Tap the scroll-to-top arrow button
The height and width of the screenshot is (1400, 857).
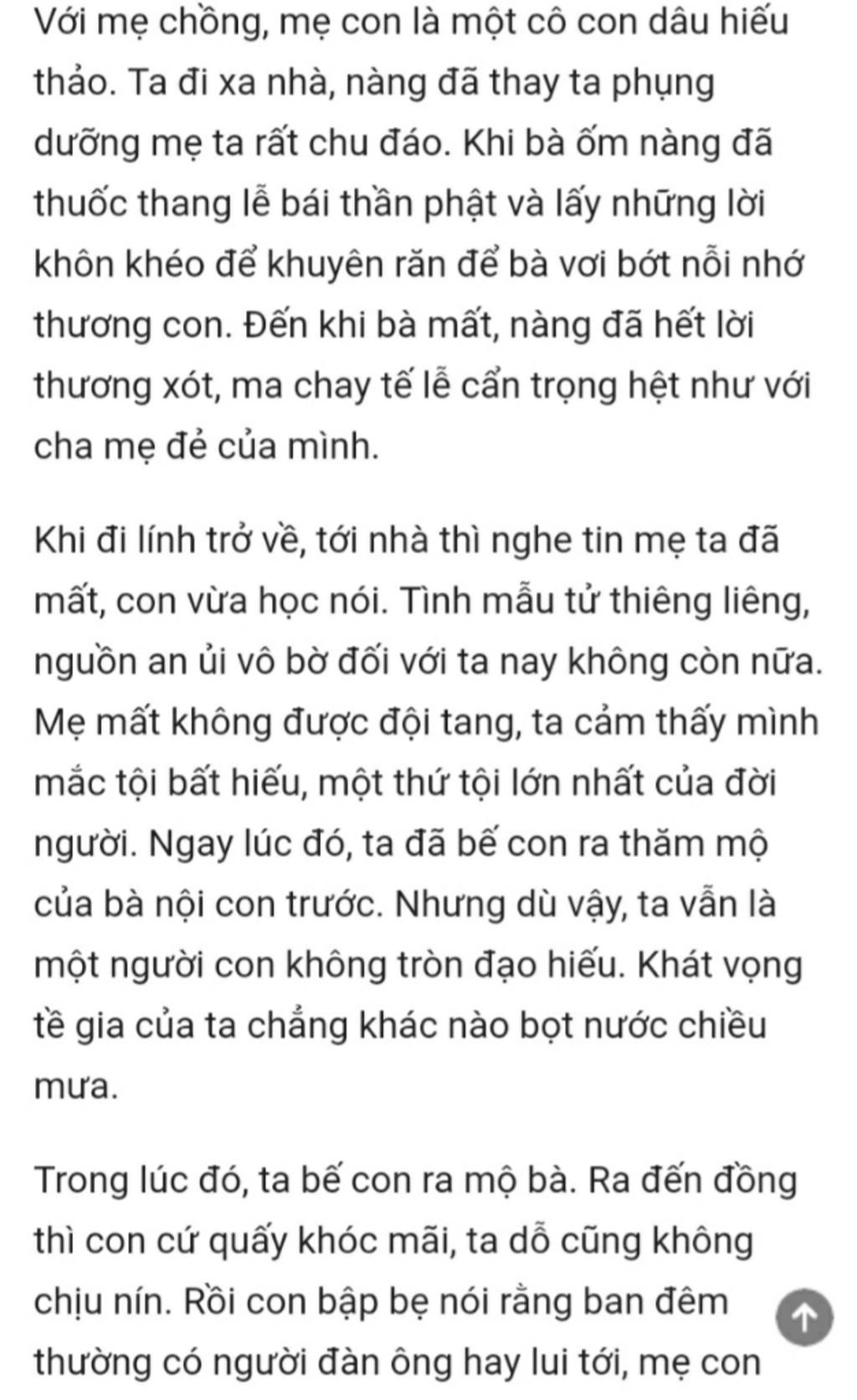point(804,1317)
